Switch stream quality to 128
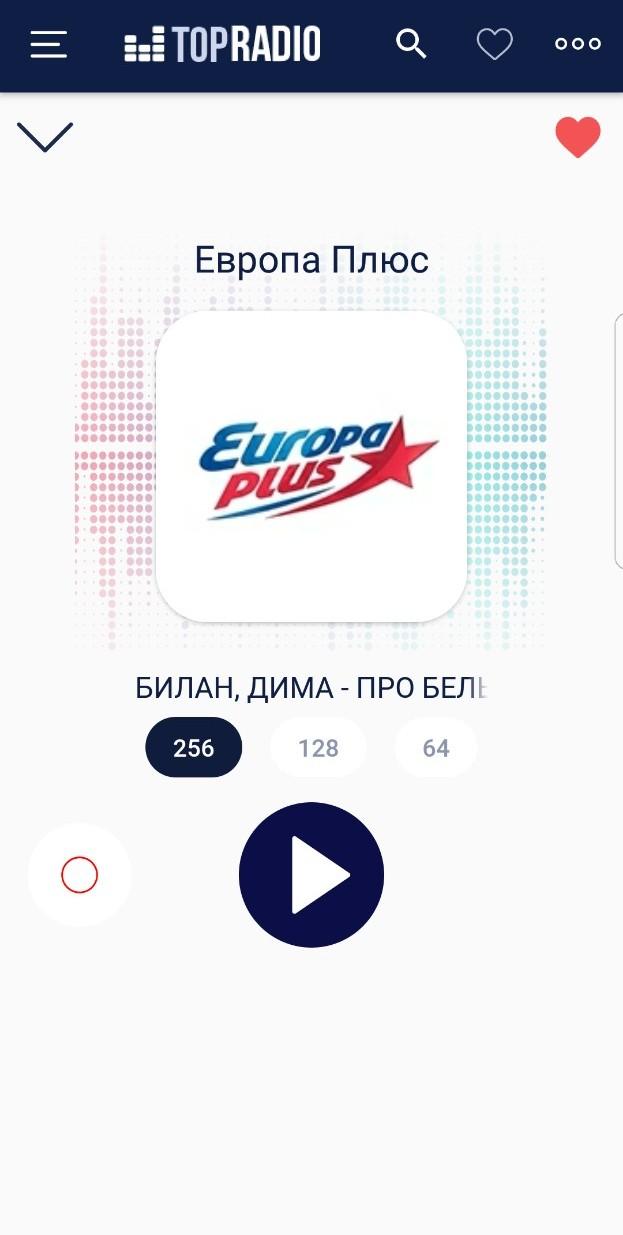The image size is (623, 1235). (318, 747)
